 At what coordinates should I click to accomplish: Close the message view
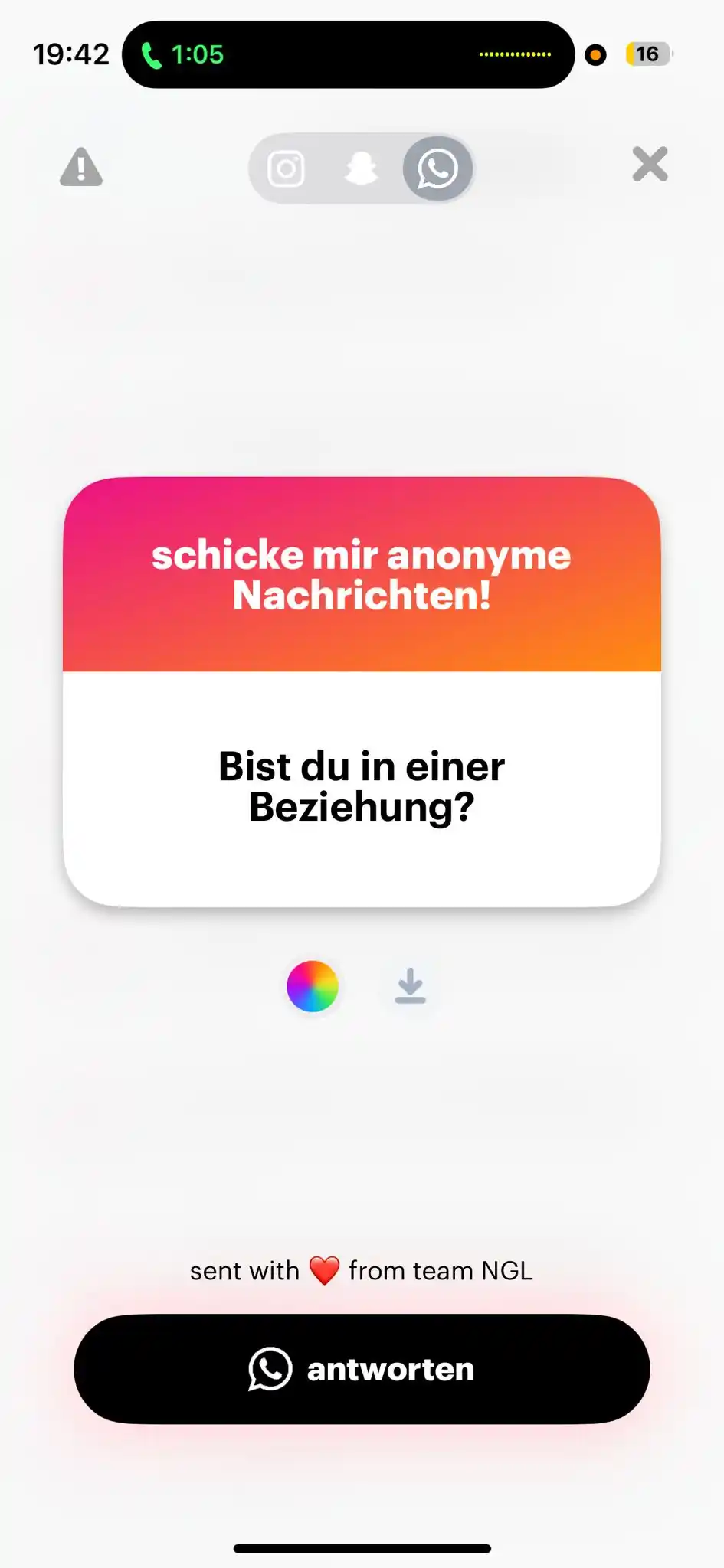tap(650, 165)
